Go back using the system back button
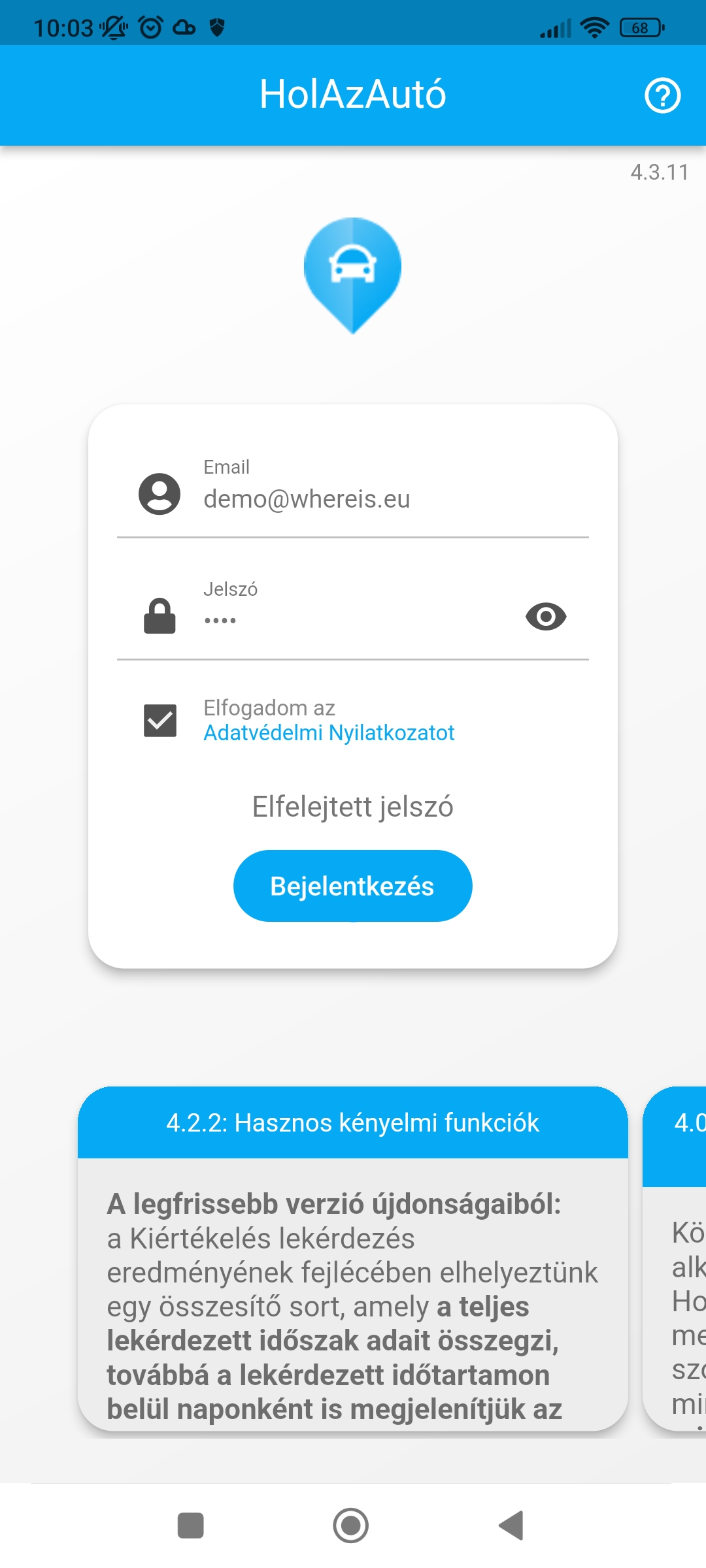The image size is (706, 1568). 512,1526
